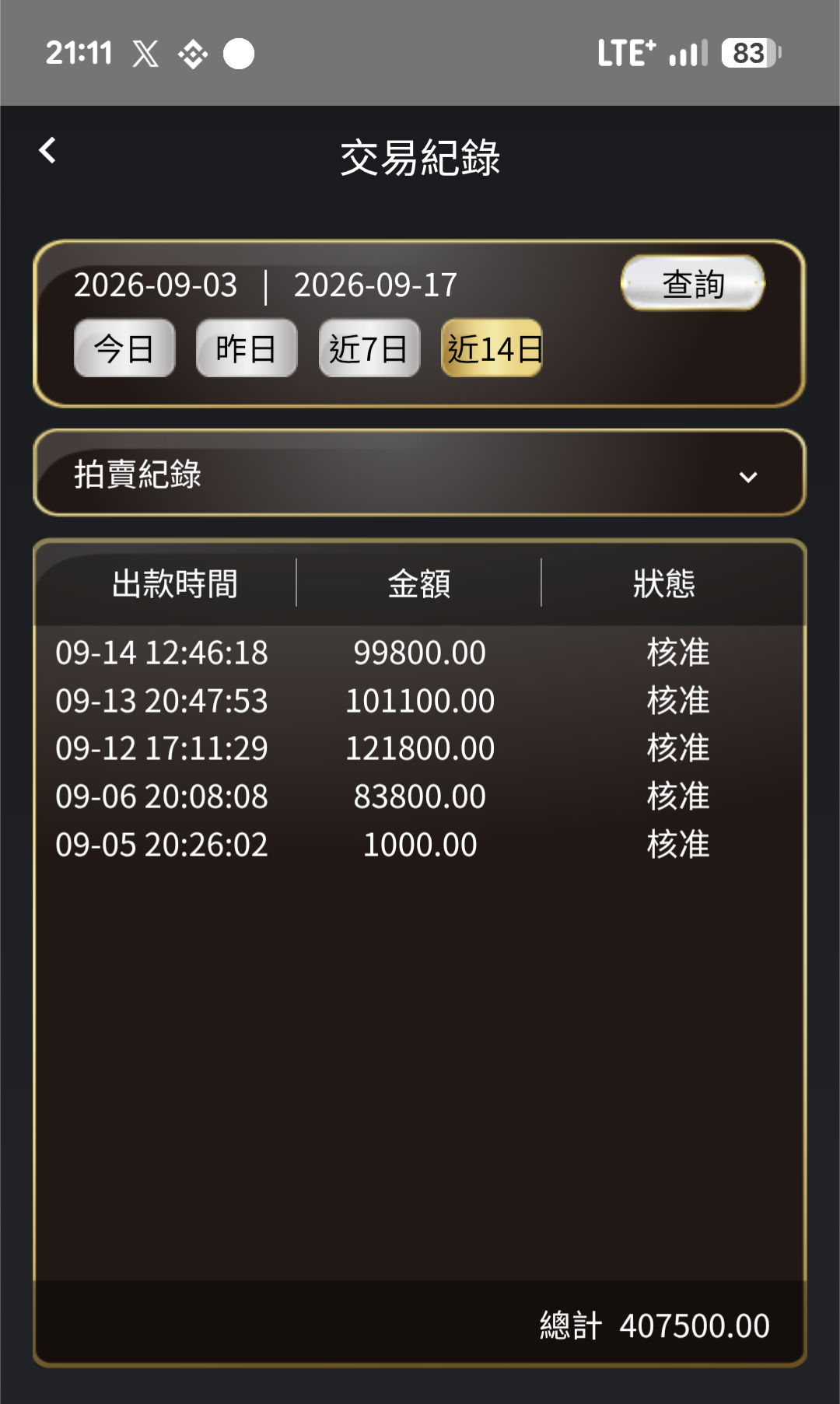Edit the start date 2026-09-03
Viewport: 840px width, 1404px height.
click(x=156, y=285)
